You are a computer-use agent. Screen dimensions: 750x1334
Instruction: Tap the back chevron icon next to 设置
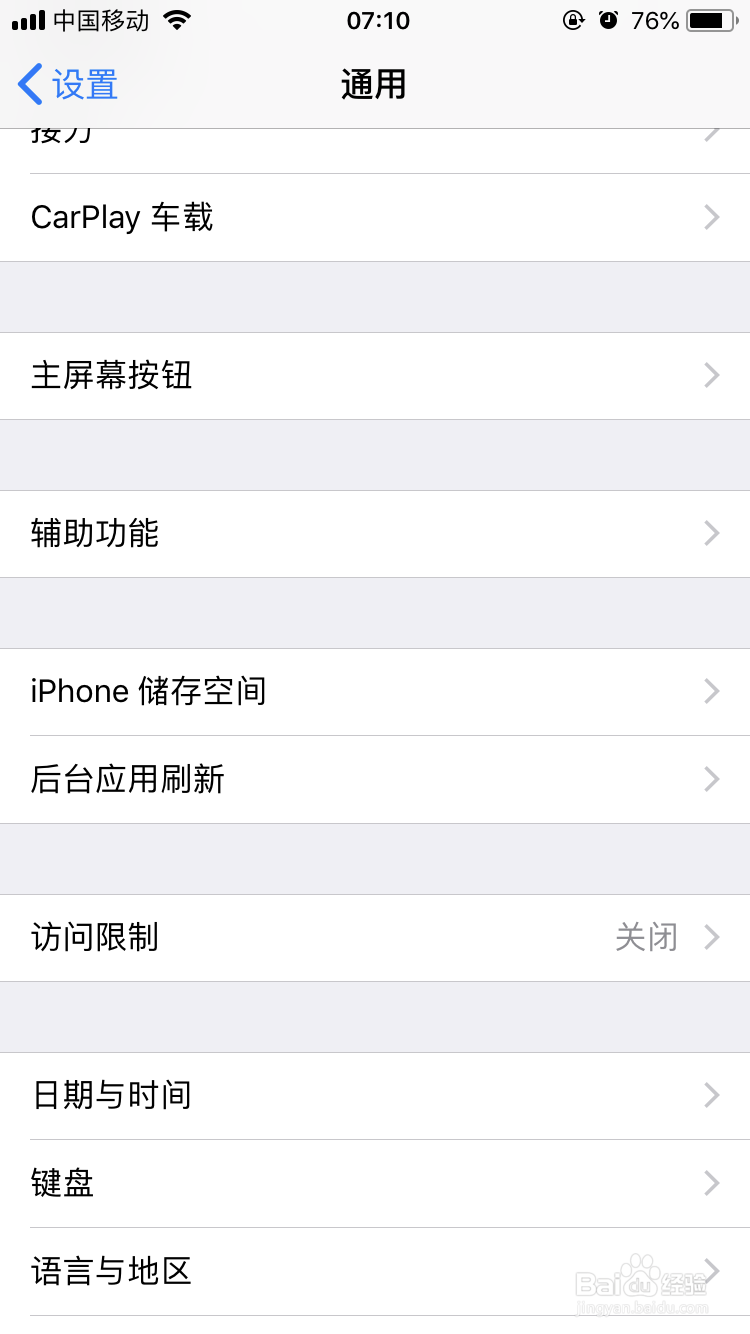(28, 85)
